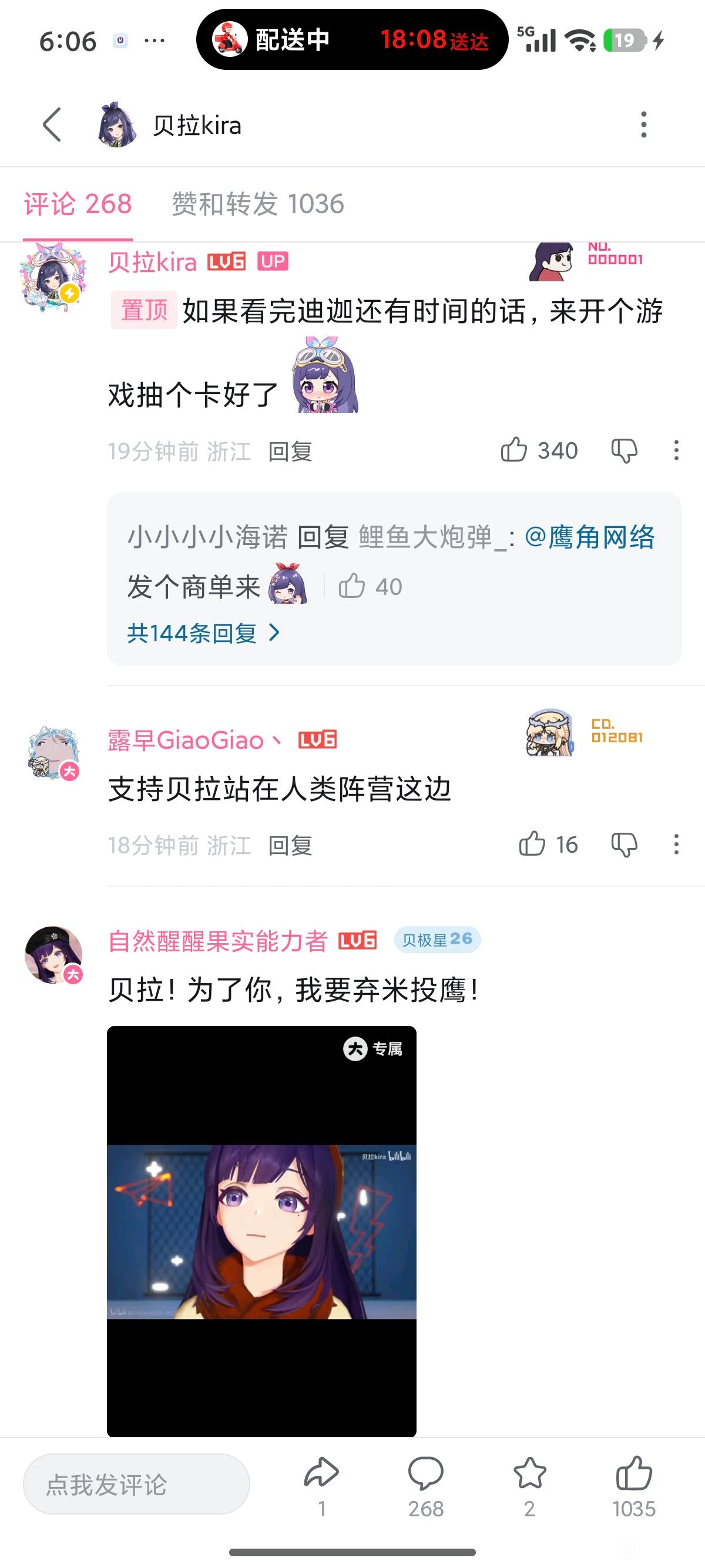705x1568 pixels.
Task: Open the @鹰角网络 mention link
Action: 589,537
